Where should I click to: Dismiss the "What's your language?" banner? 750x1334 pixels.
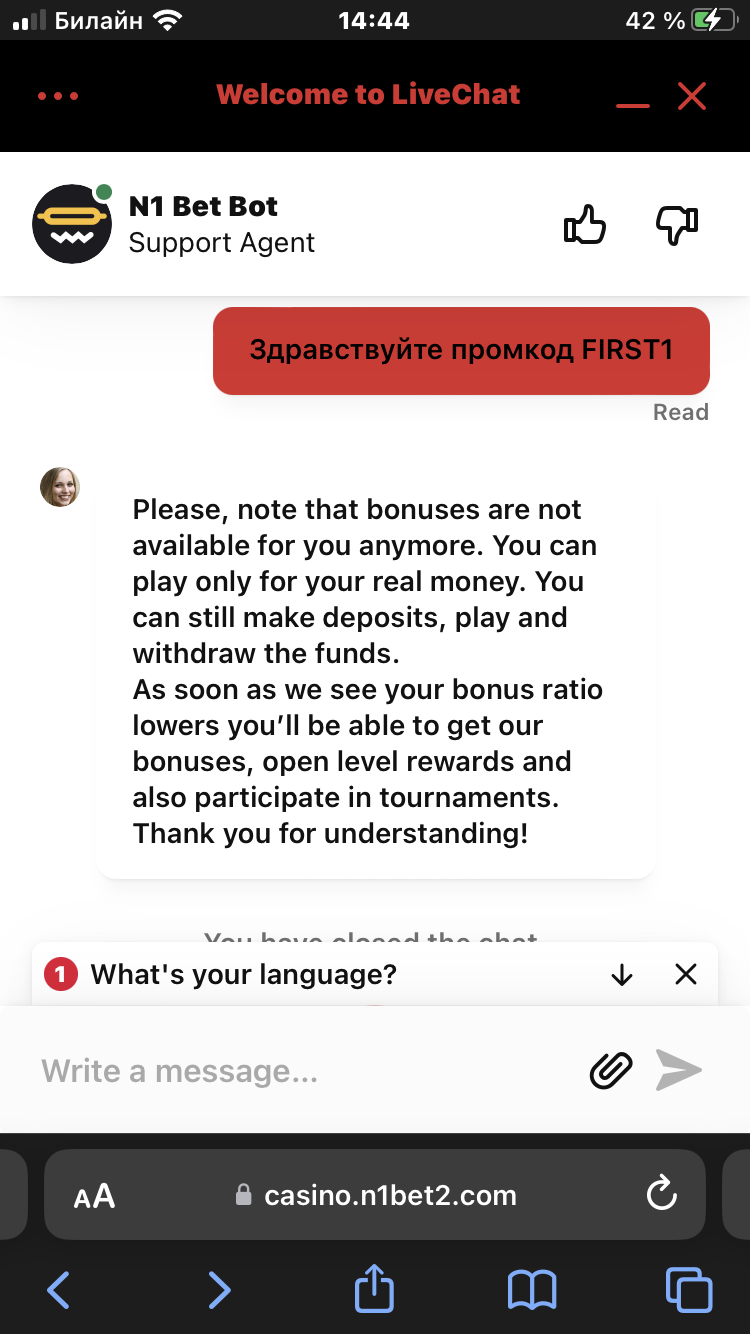686,975
